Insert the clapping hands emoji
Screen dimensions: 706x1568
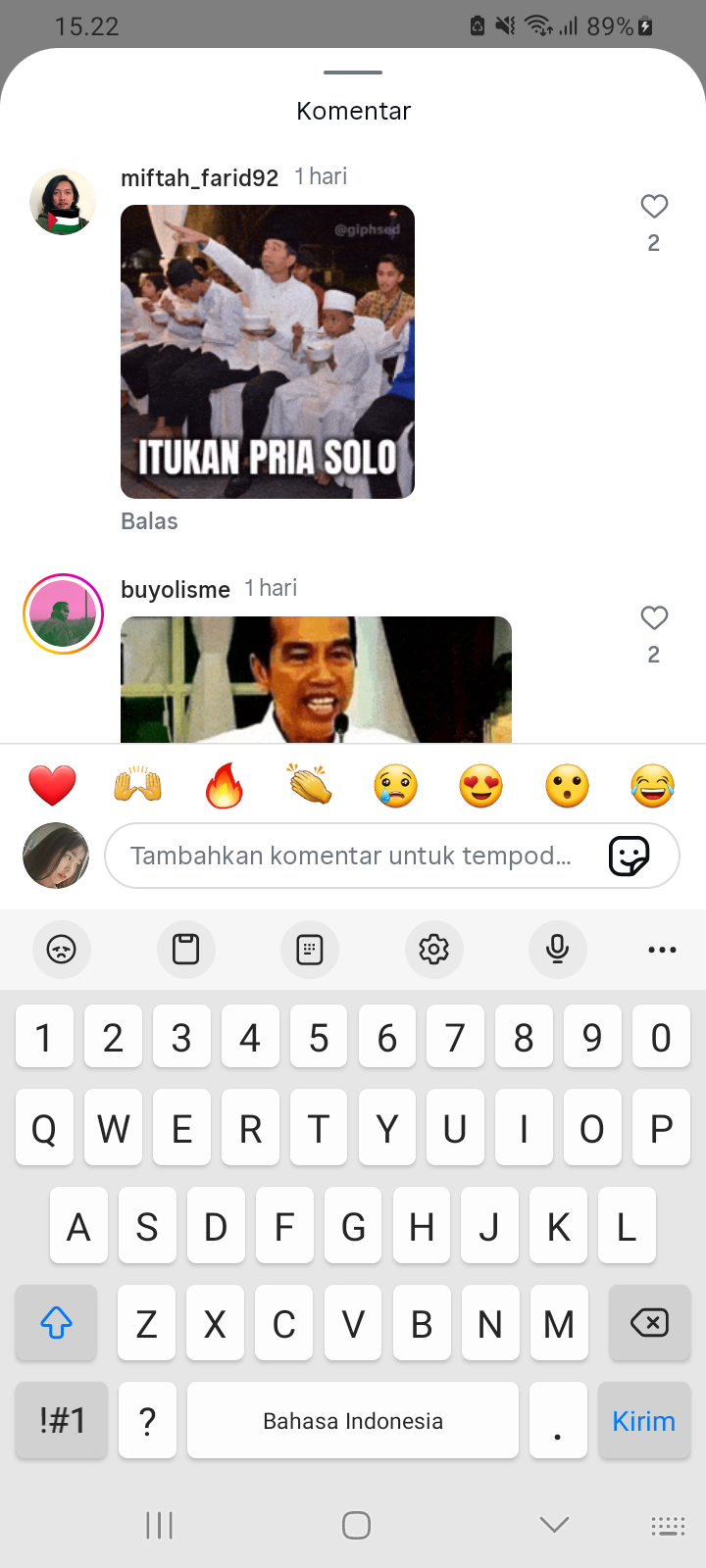[x=310, y=786]
